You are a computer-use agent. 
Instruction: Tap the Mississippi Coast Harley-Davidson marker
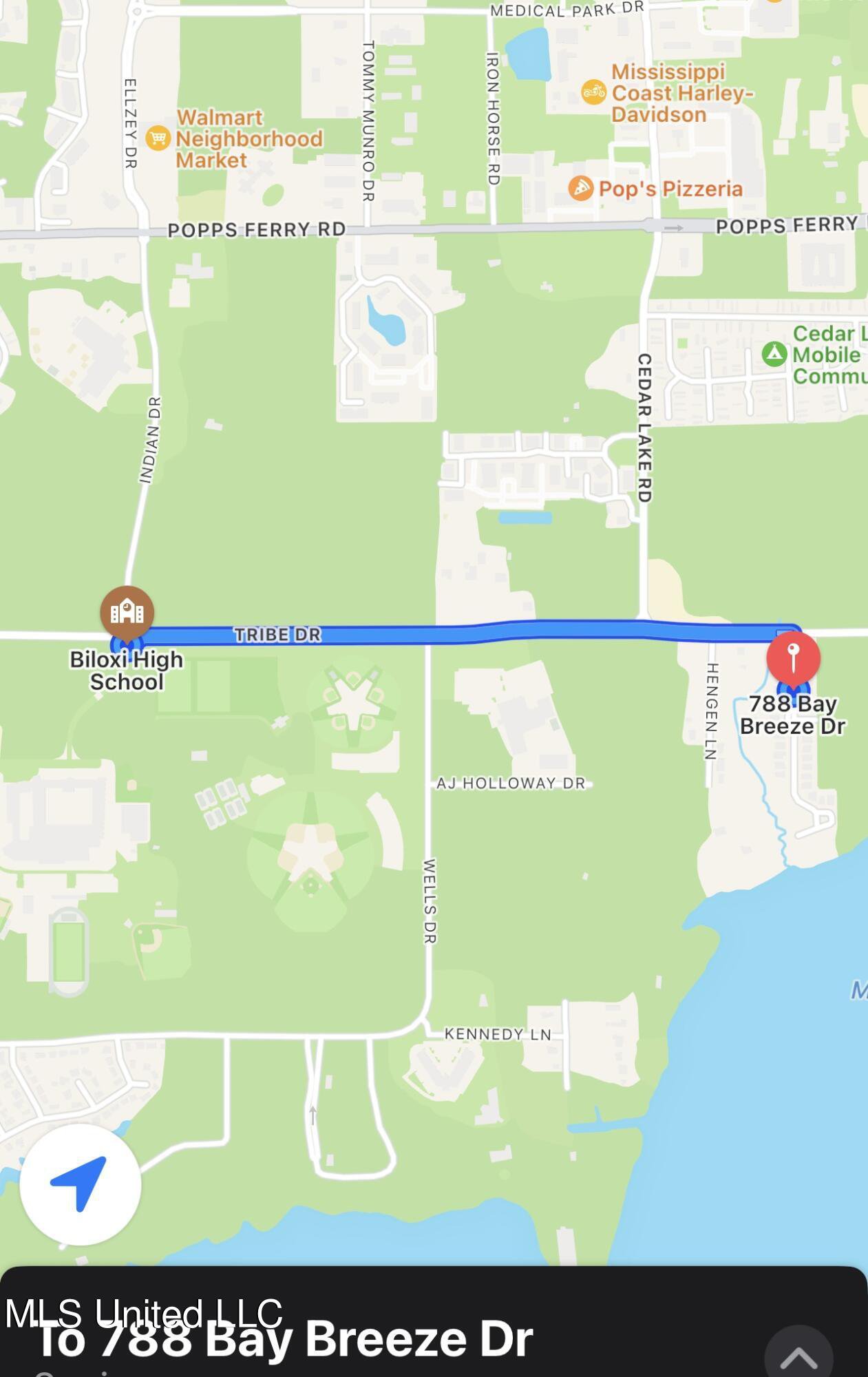pos(593,92)
